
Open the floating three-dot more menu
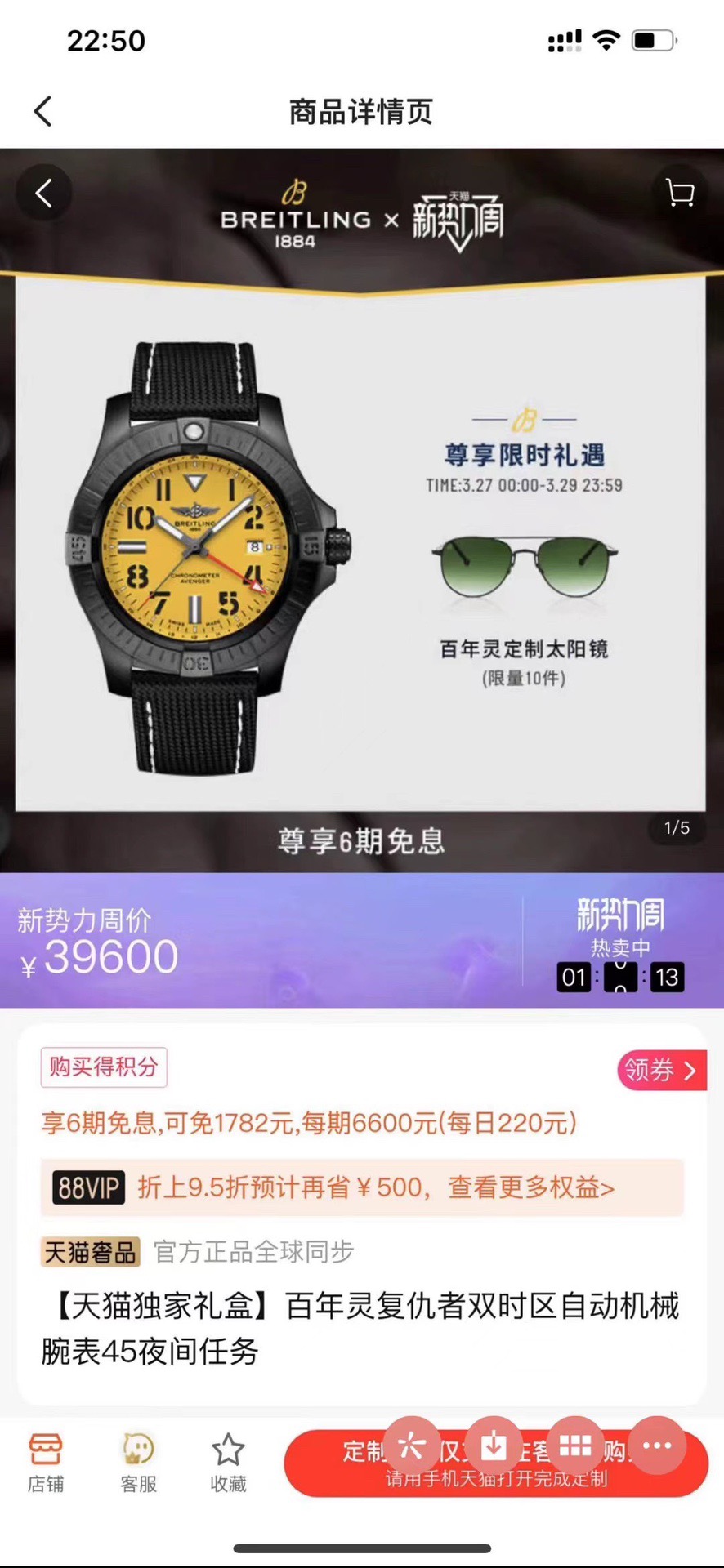pos(657,1446)
